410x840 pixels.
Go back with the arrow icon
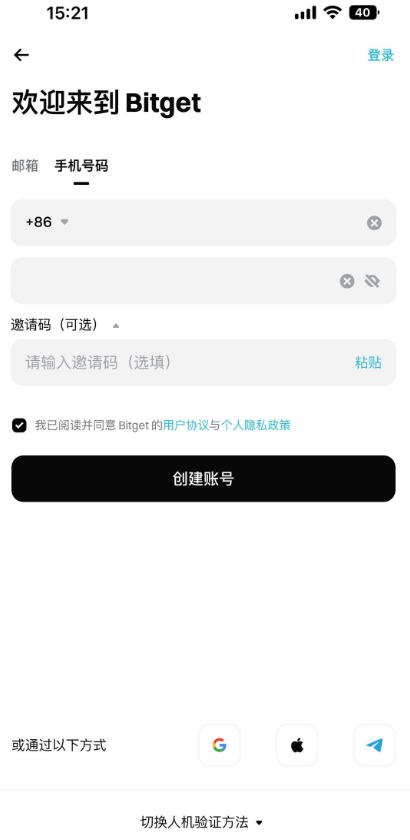pos(21,55)
